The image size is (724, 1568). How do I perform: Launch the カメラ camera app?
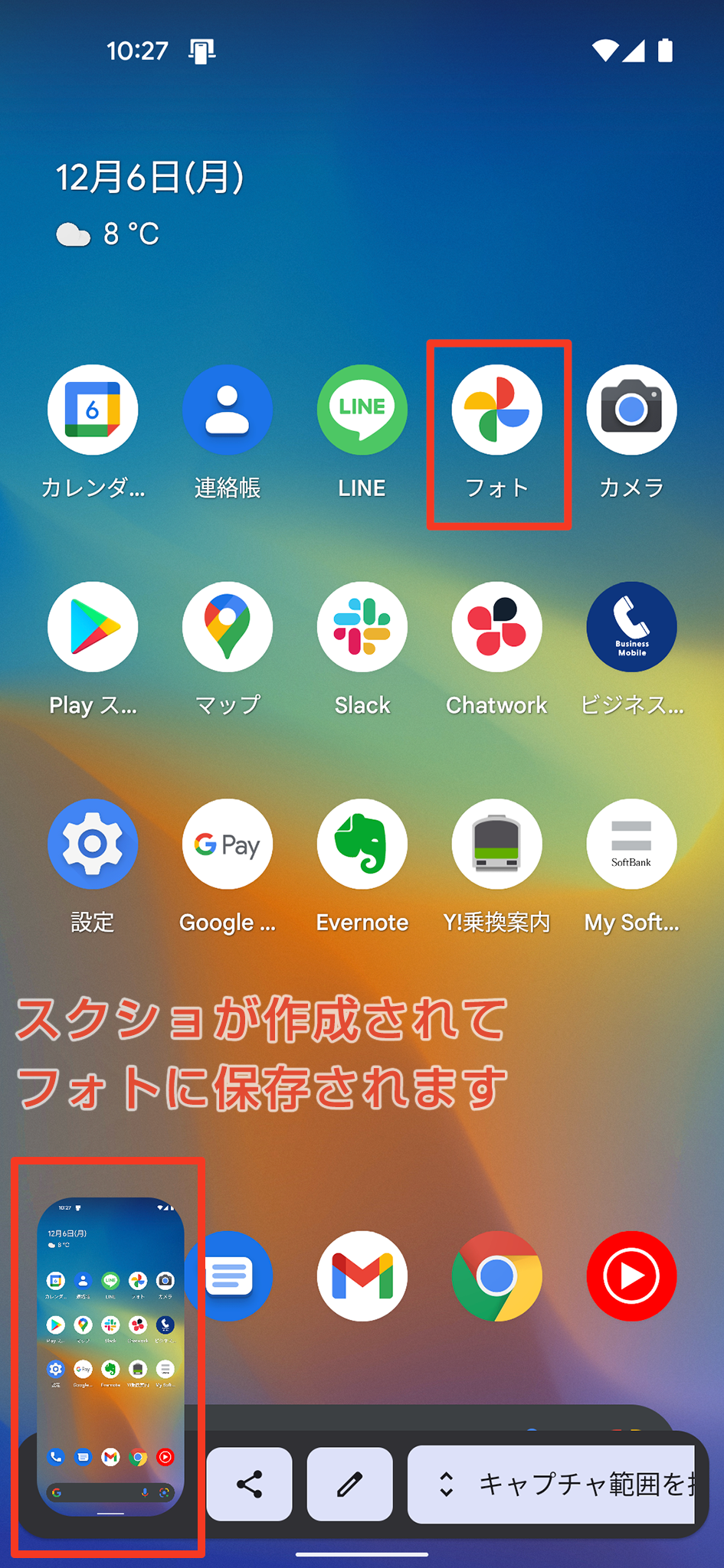tap(631, 410)
